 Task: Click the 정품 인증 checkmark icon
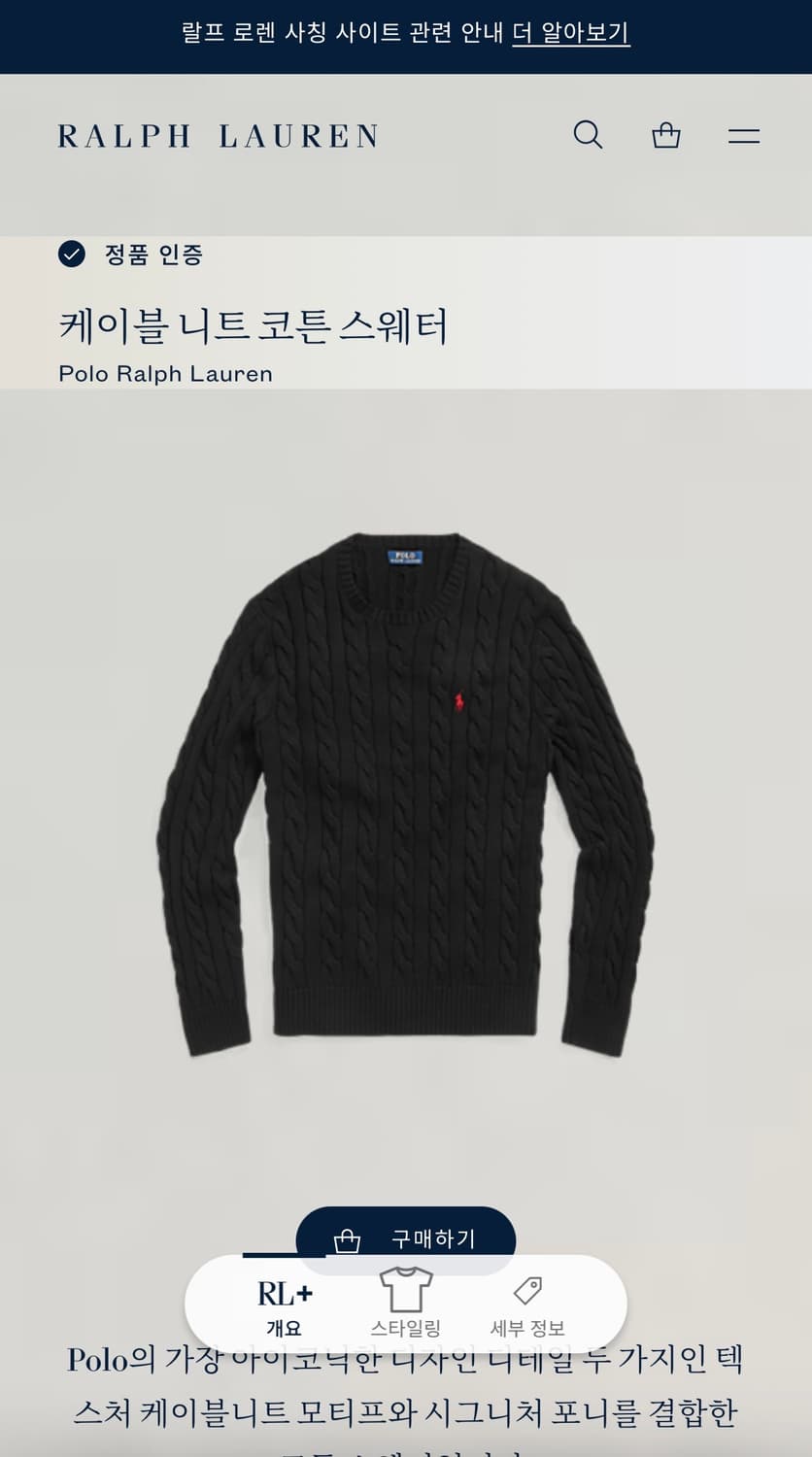tap(70, 255)
